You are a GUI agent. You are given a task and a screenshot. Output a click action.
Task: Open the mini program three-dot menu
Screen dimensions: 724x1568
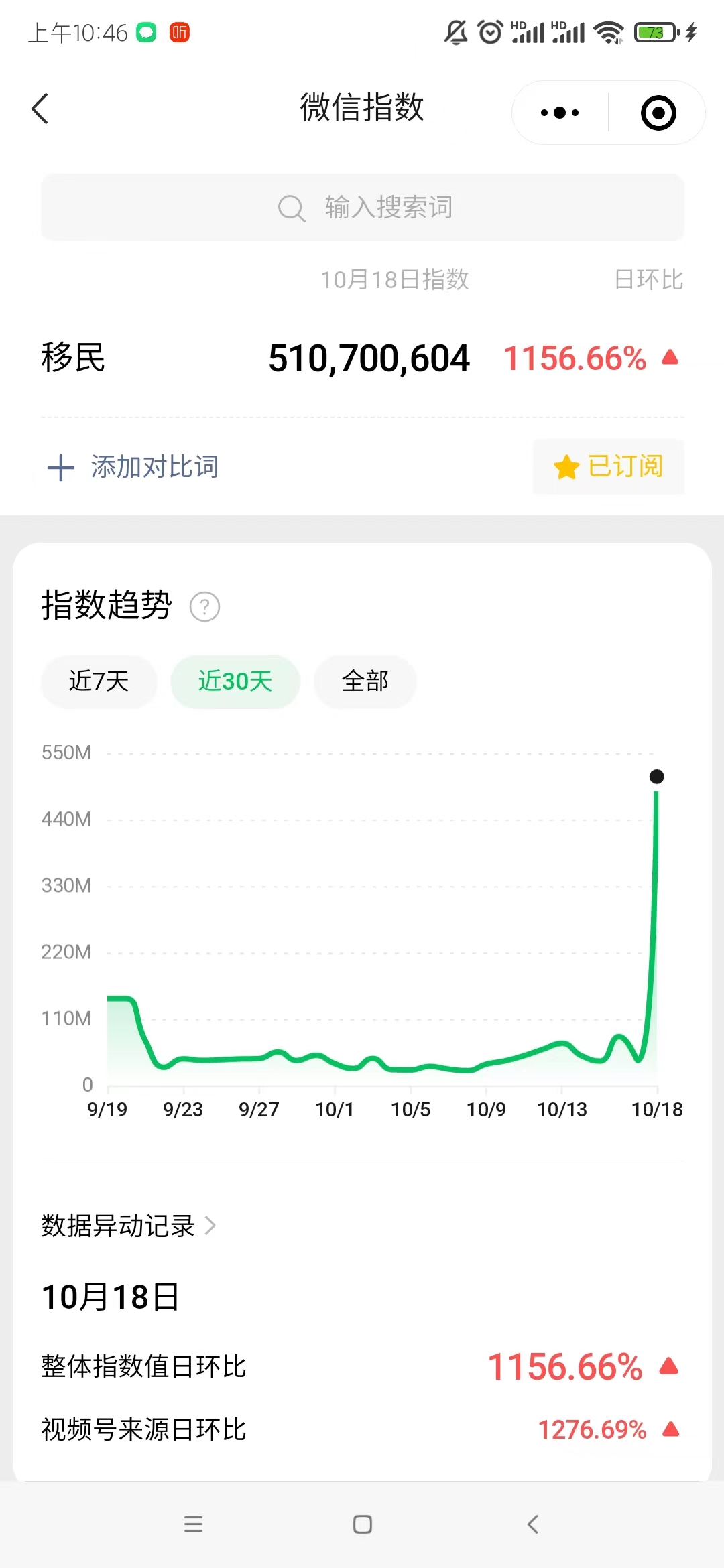click(560, 113)
